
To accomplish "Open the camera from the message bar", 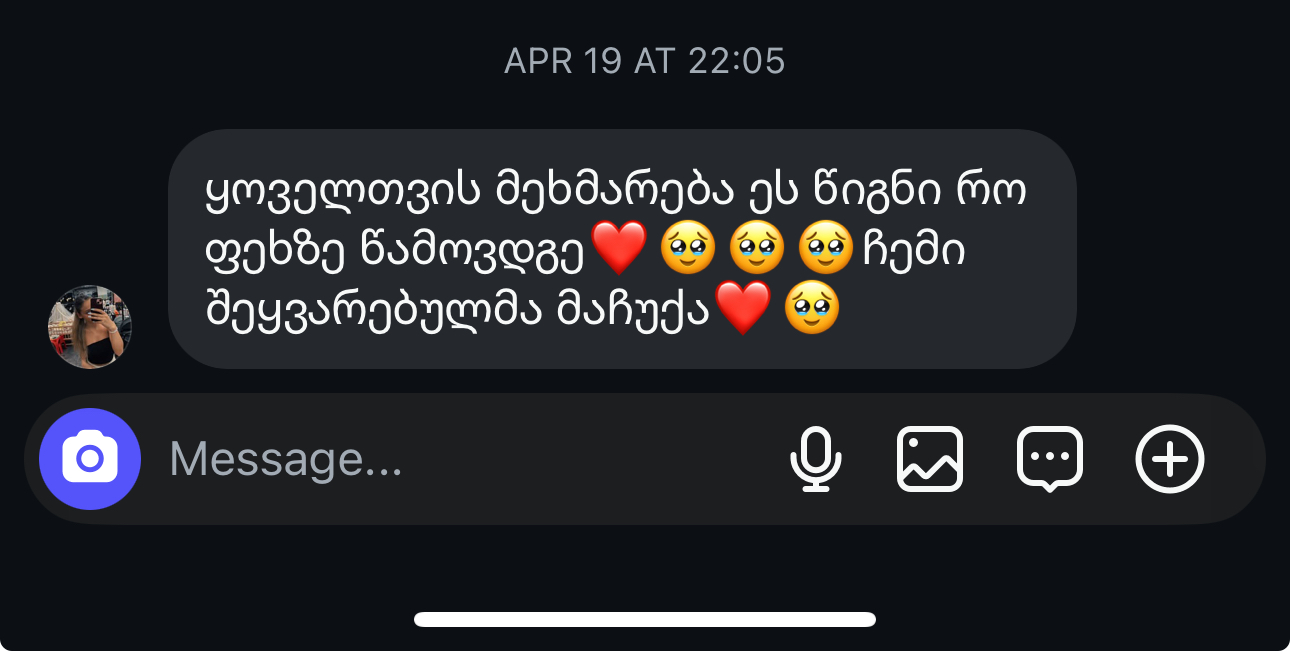I will [90, 459].
